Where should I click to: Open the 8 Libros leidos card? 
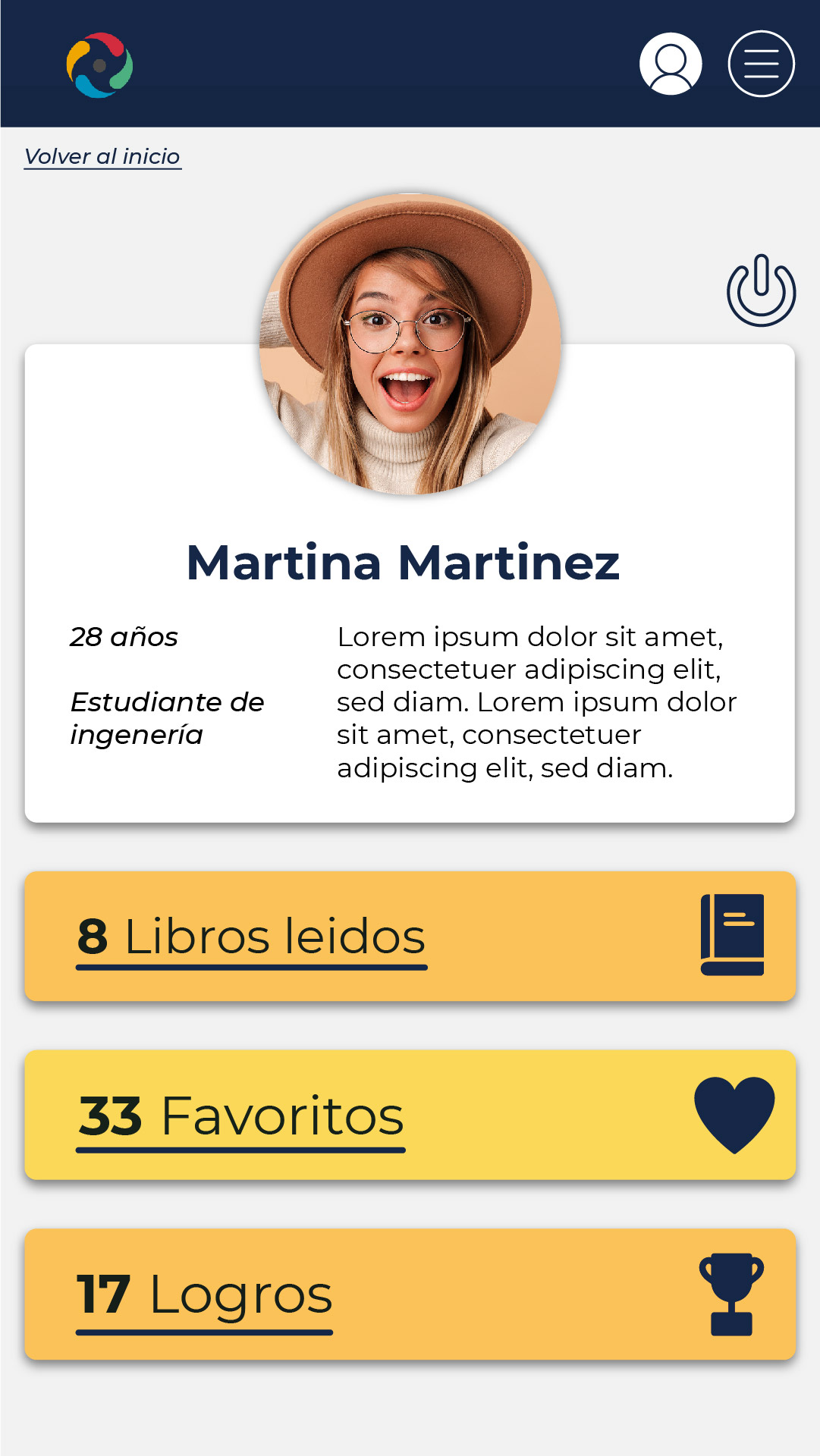(x=410, y=936)
